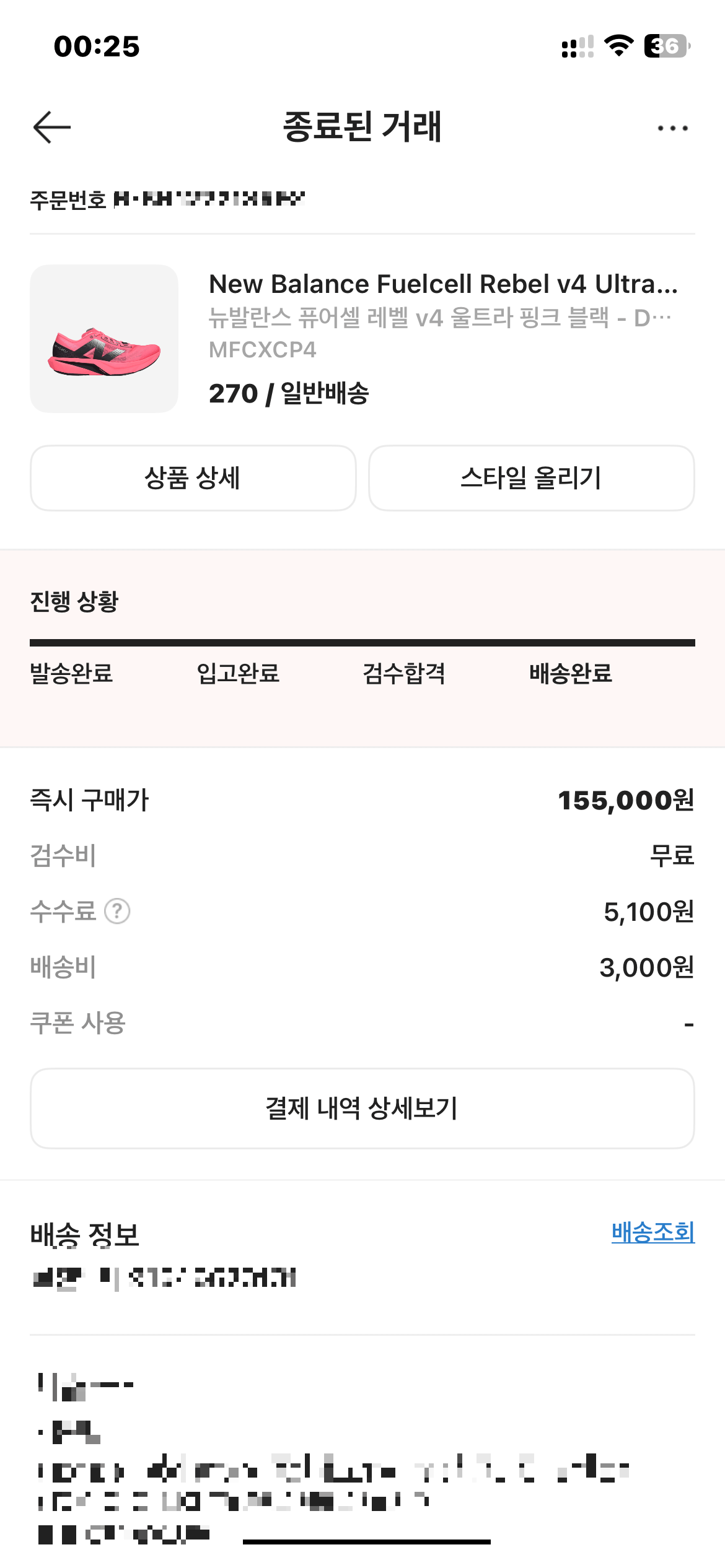Expand the 쿠폰 사용 row

pos(362,1025)
